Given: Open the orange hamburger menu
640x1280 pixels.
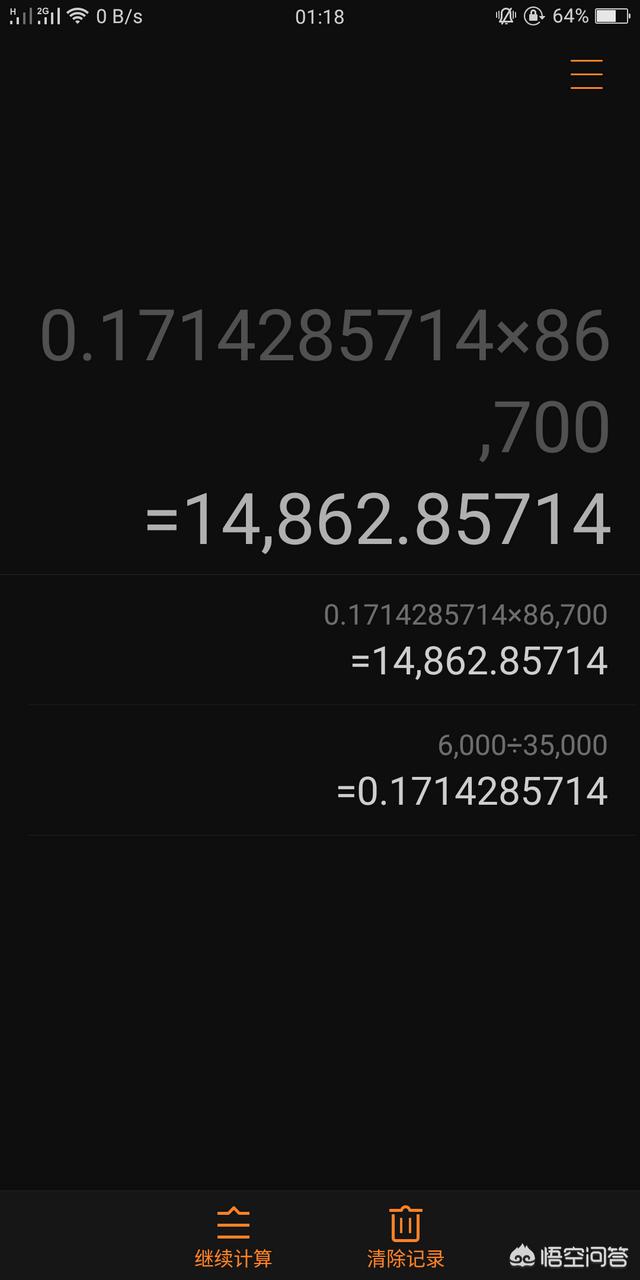Looking at the screenshot, I should point(587,75).
